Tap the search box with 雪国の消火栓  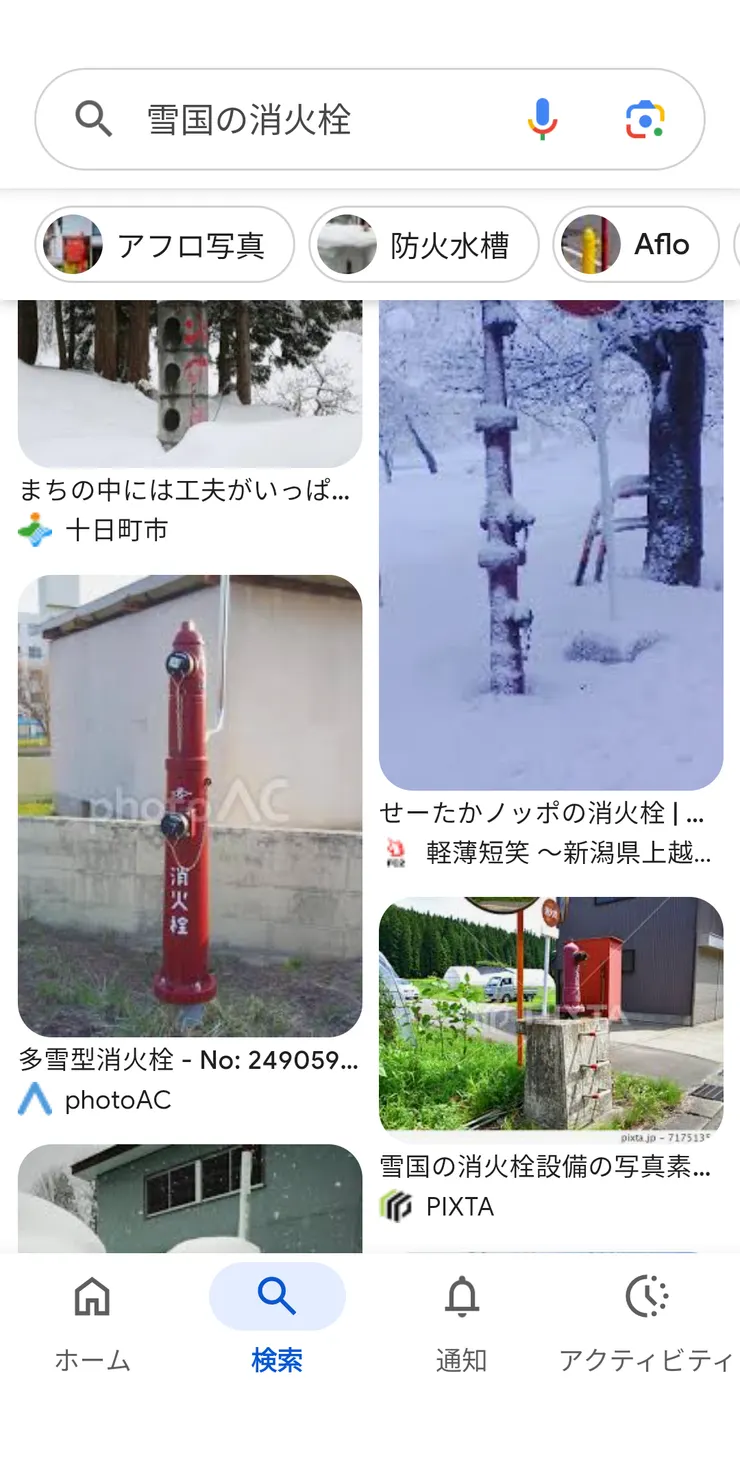(300, 120)
